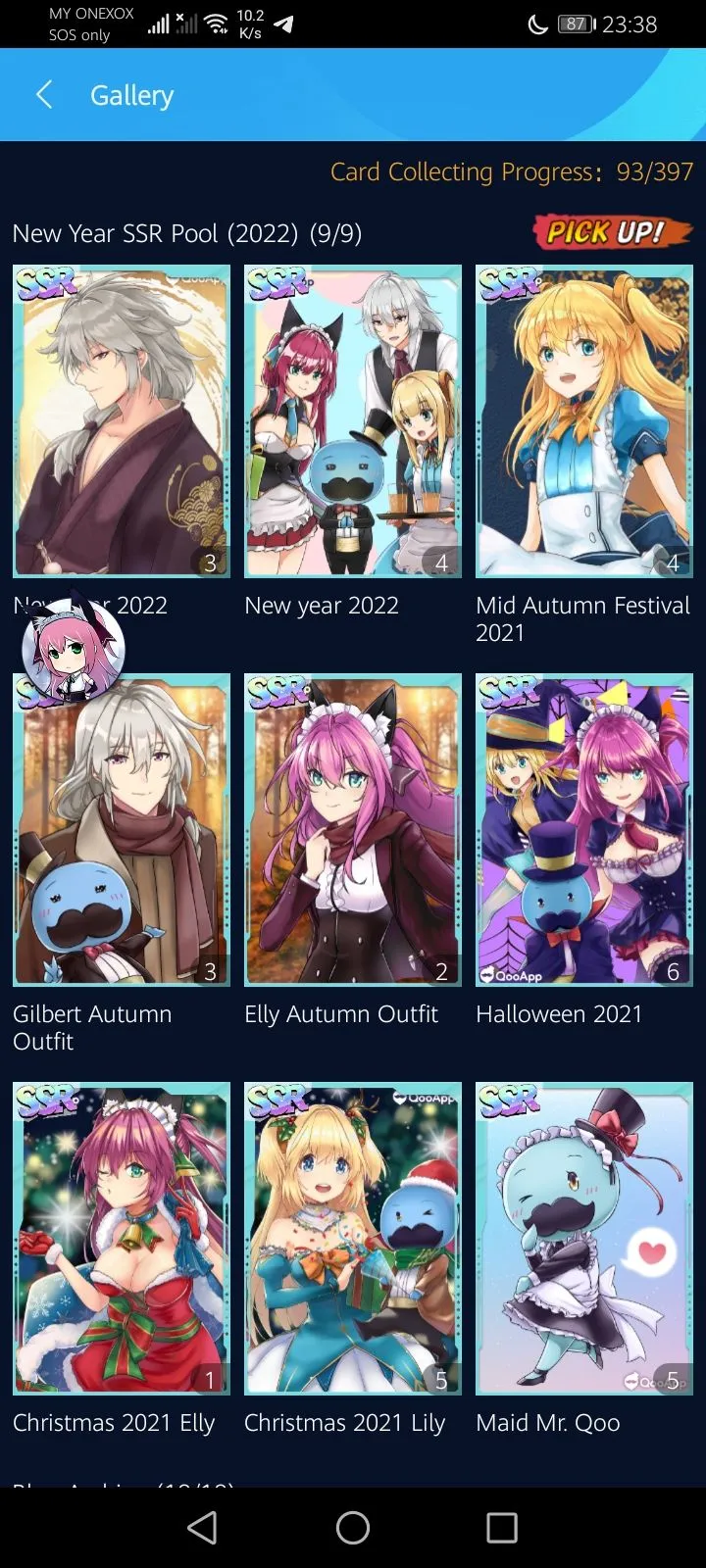Open the Elly Autumn Outfit card
The height and width of the screenshot is (1568, 706).
click(353, 830)
